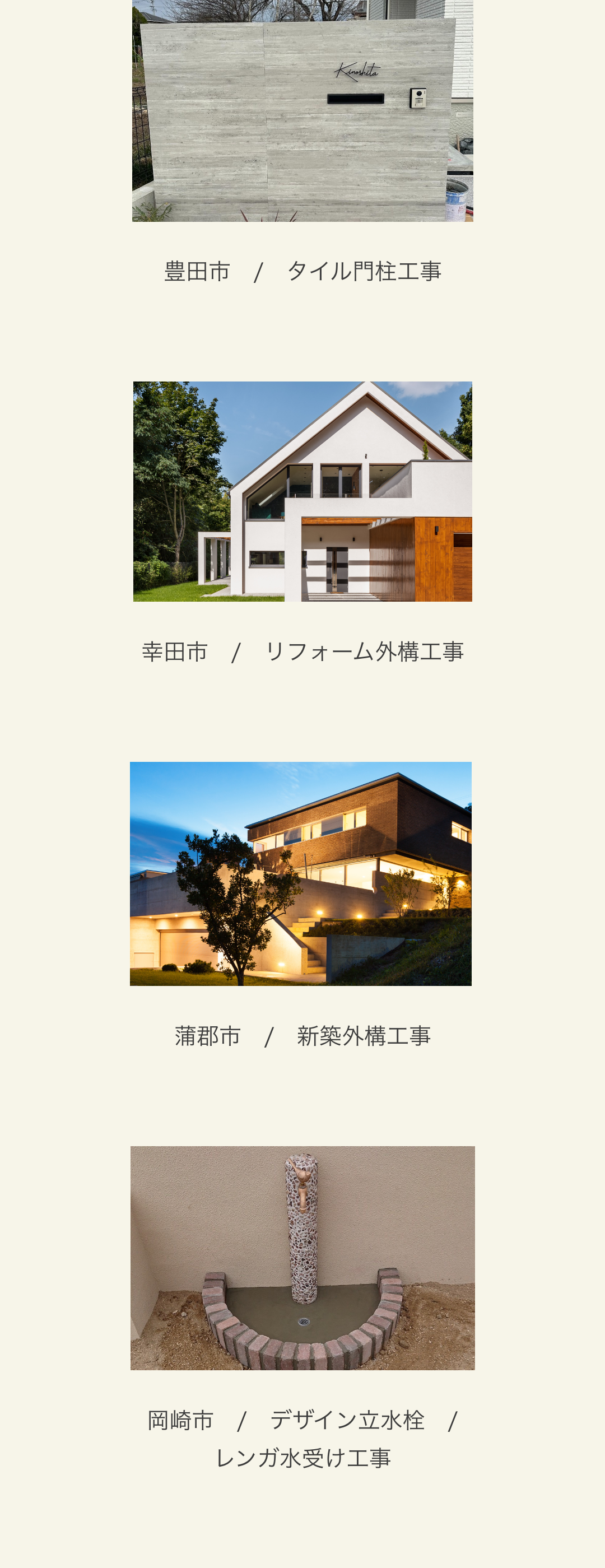Open the 蒲郡市 新築外構工事 night photo
The width and height of the screenshot is (605, 1568).
coord(301,873)
